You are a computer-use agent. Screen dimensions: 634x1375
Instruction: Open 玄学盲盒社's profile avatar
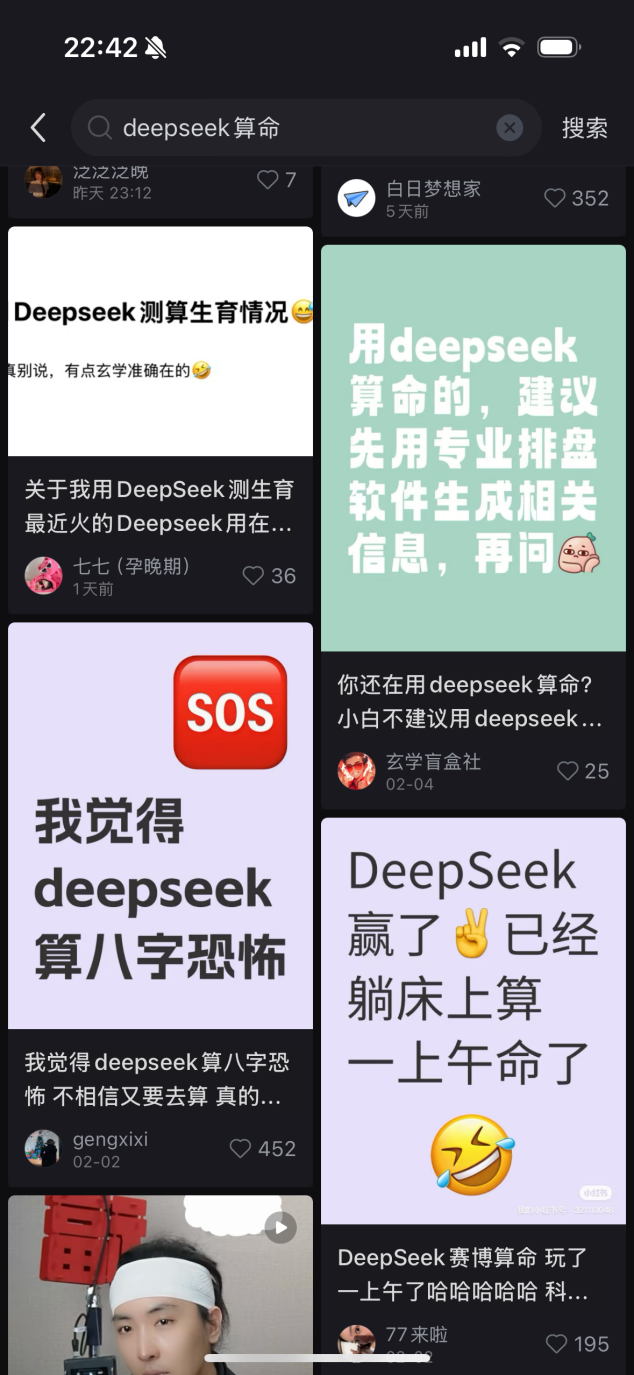(x=357, y=771)
